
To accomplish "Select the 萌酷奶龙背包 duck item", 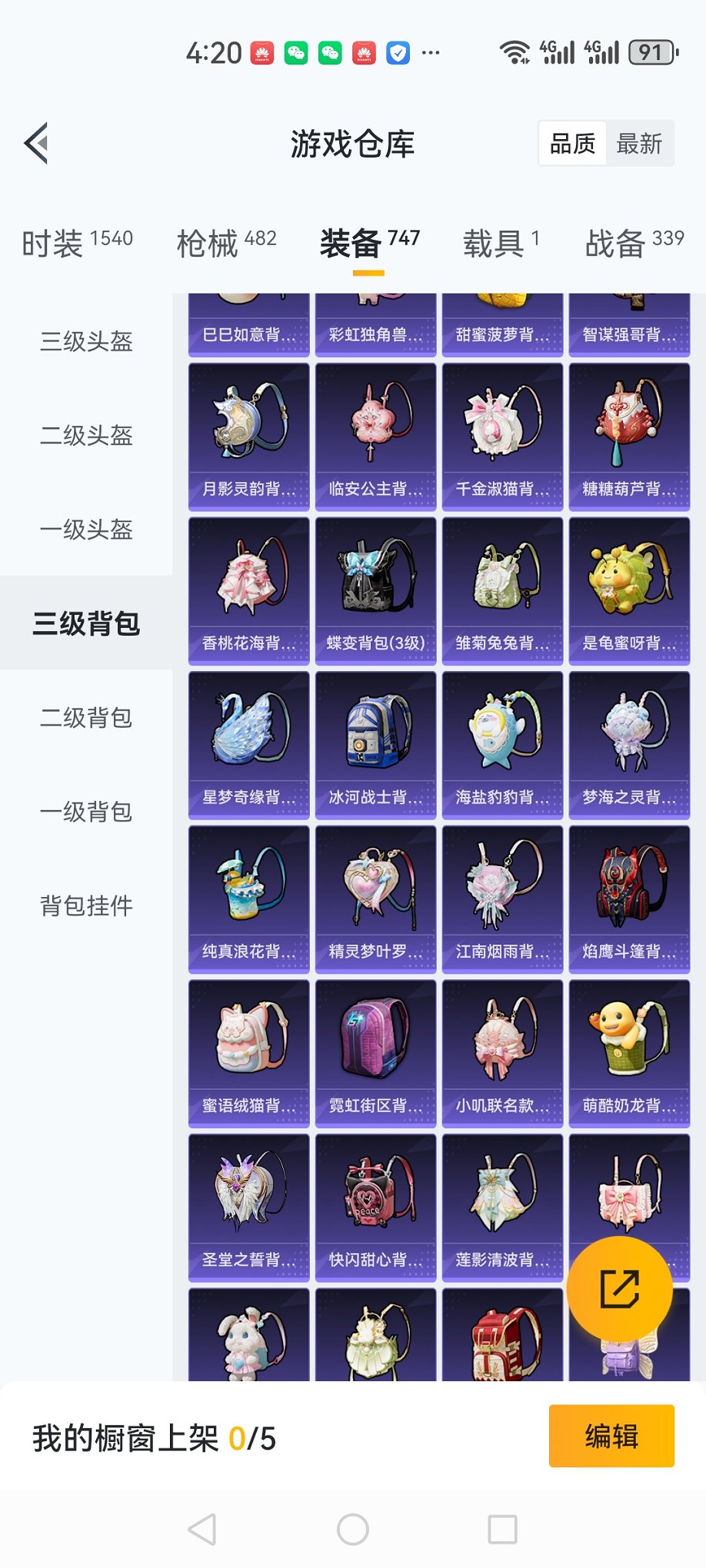I will coord(628,1051).
